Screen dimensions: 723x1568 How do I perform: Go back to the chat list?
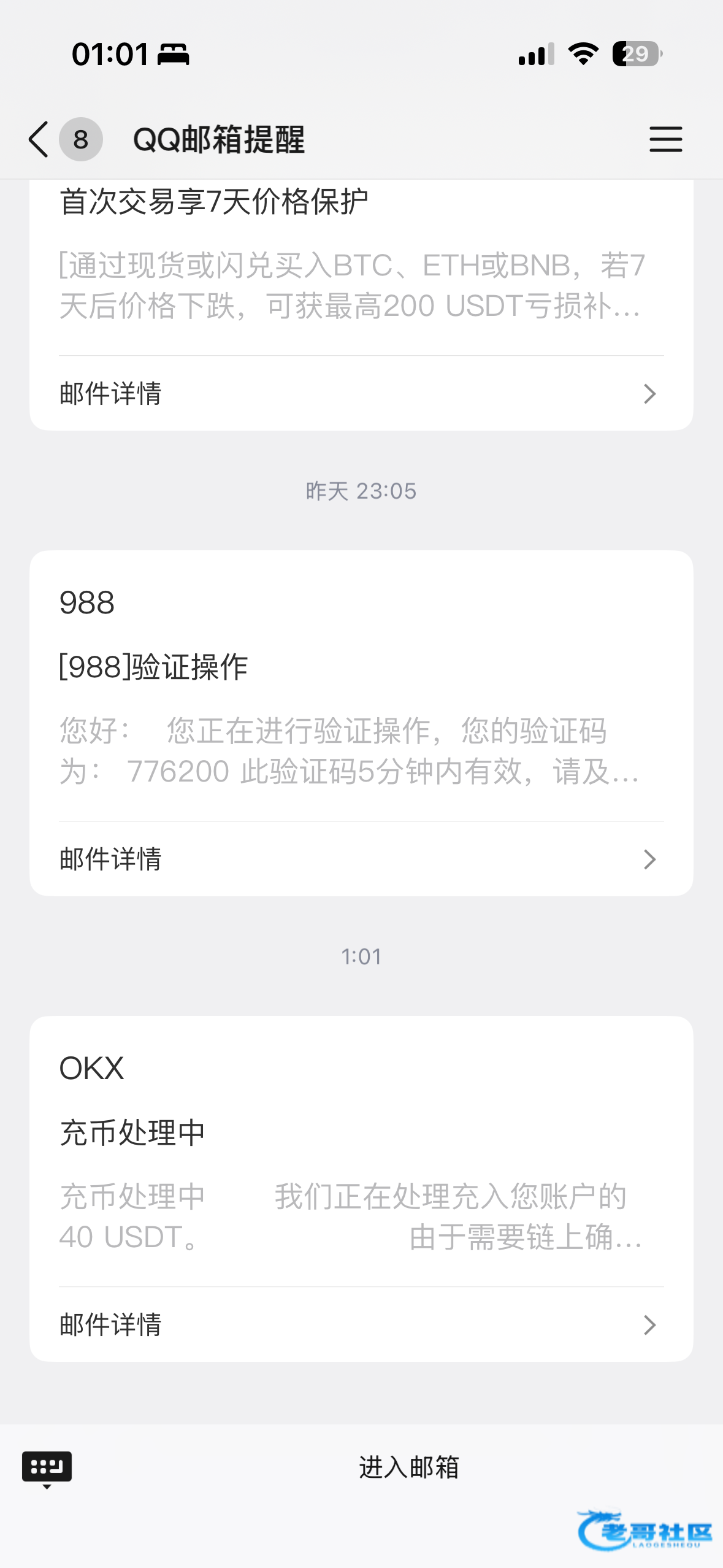pyautogui.click(x=39, y=139)
